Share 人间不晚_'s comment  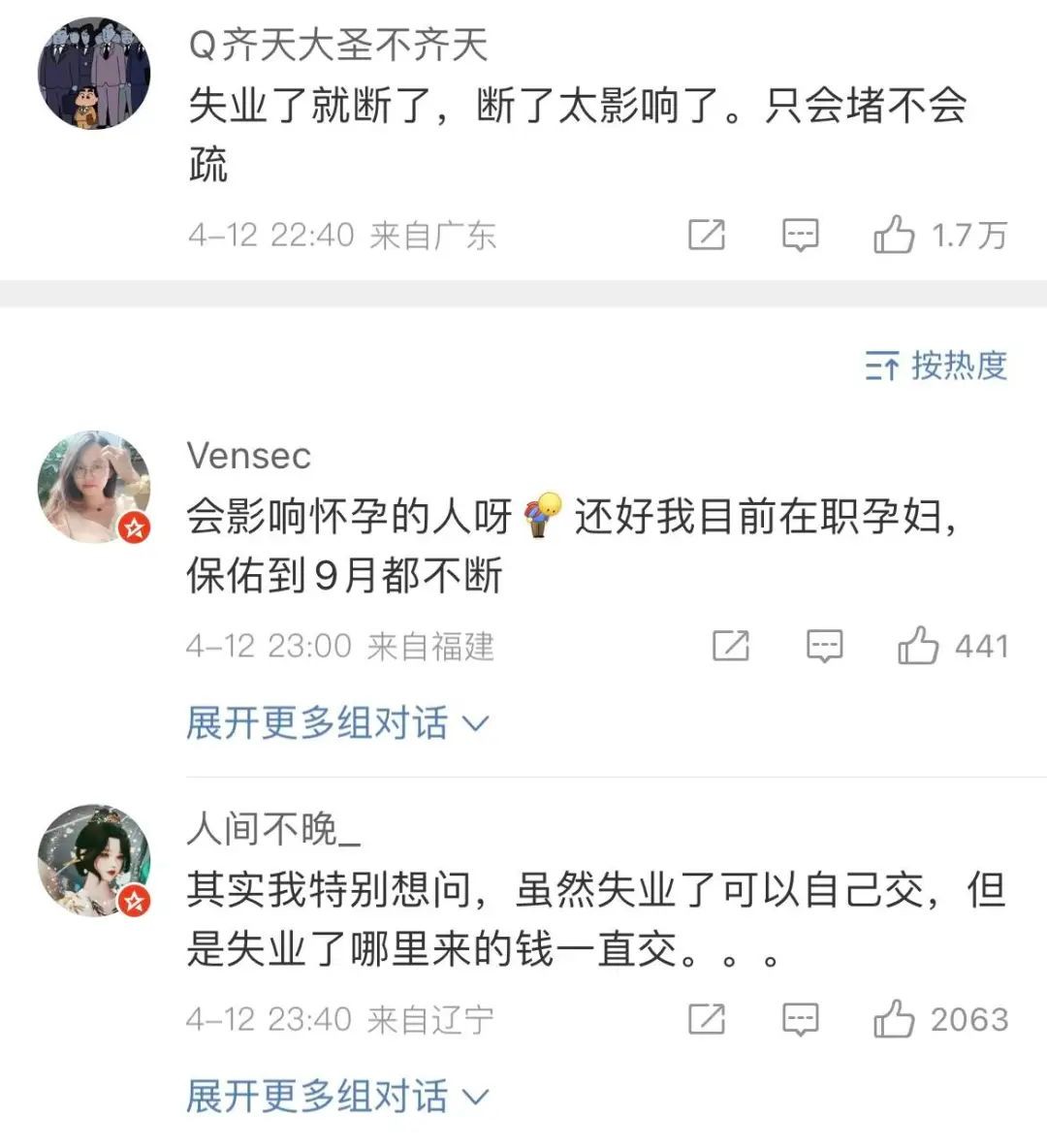[706, 1019]
